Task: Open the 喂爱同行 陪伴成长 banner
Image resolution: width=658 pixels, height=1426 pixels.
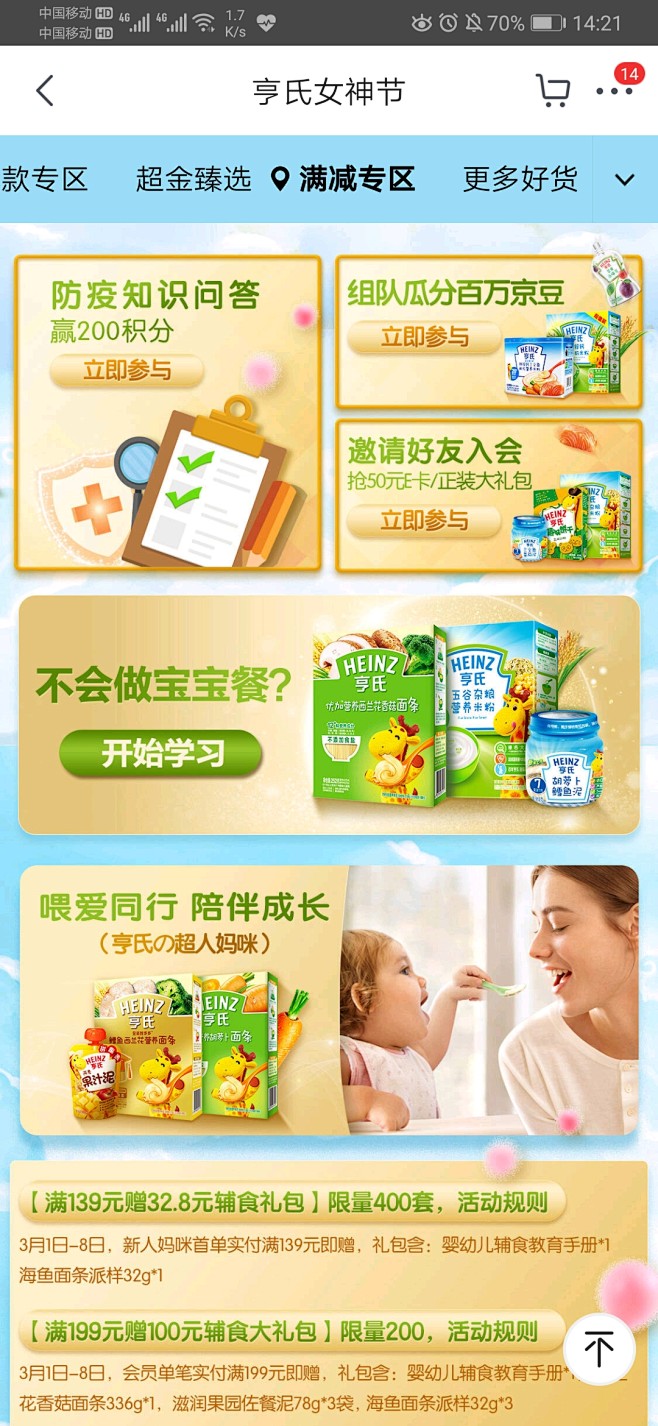Action: pos(329,1000)
